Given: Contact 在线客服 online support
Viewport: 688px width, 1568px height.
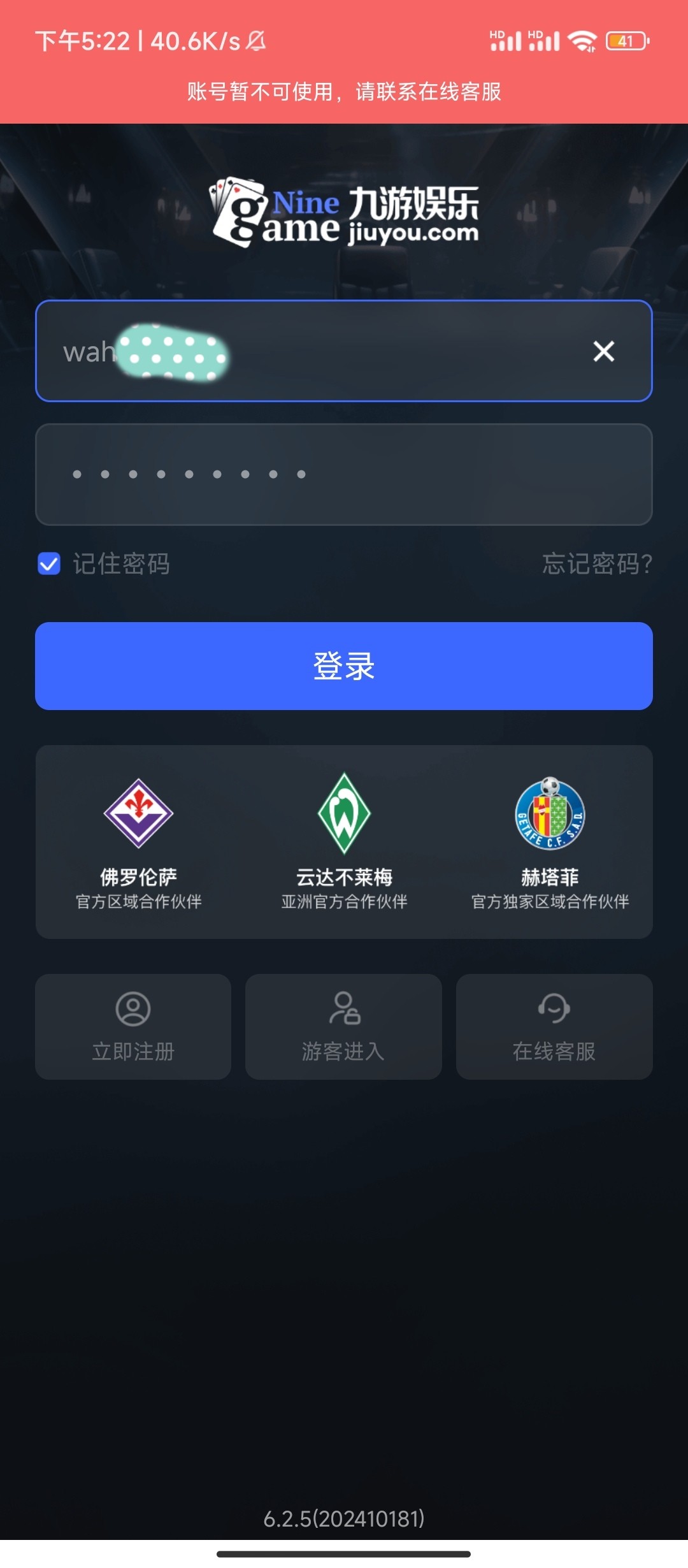Looking at the screenshot, I should point(554,1026).
